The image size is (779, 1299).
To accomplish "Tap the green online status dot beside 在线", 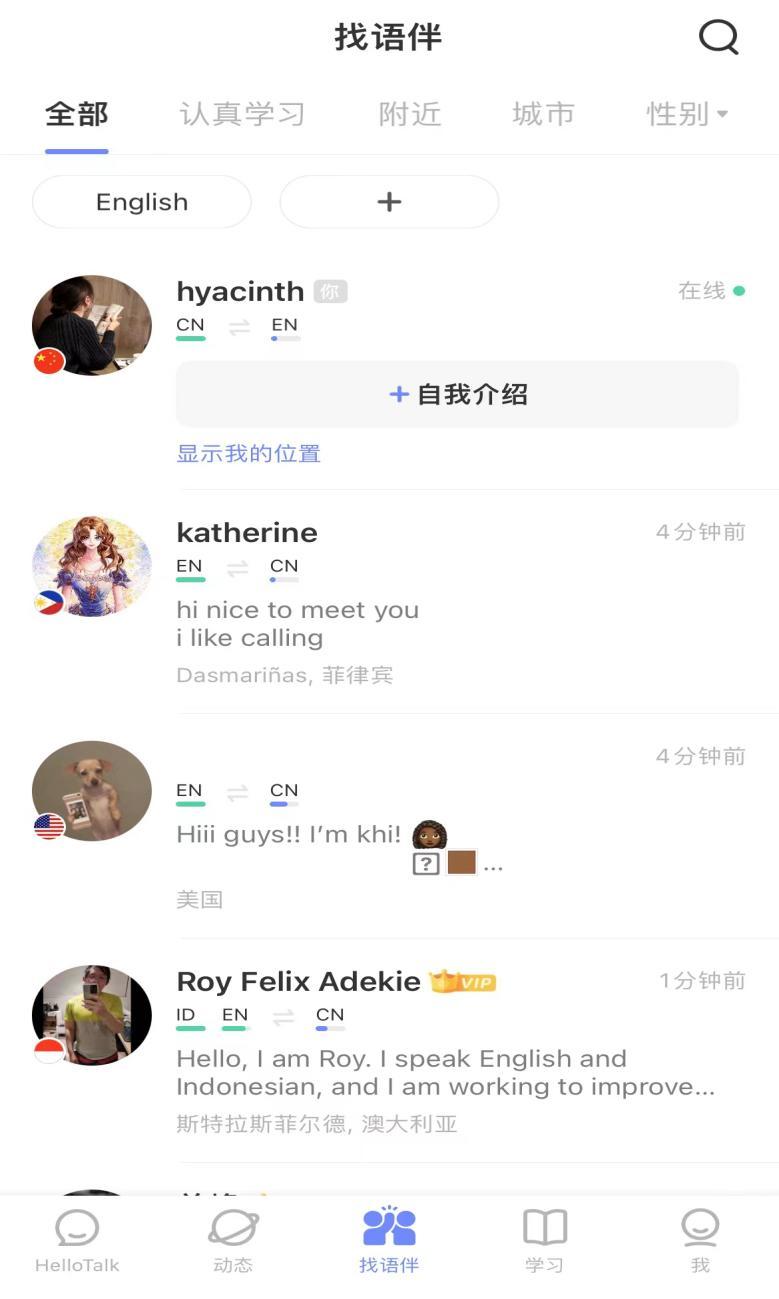I will click(740, 289).
